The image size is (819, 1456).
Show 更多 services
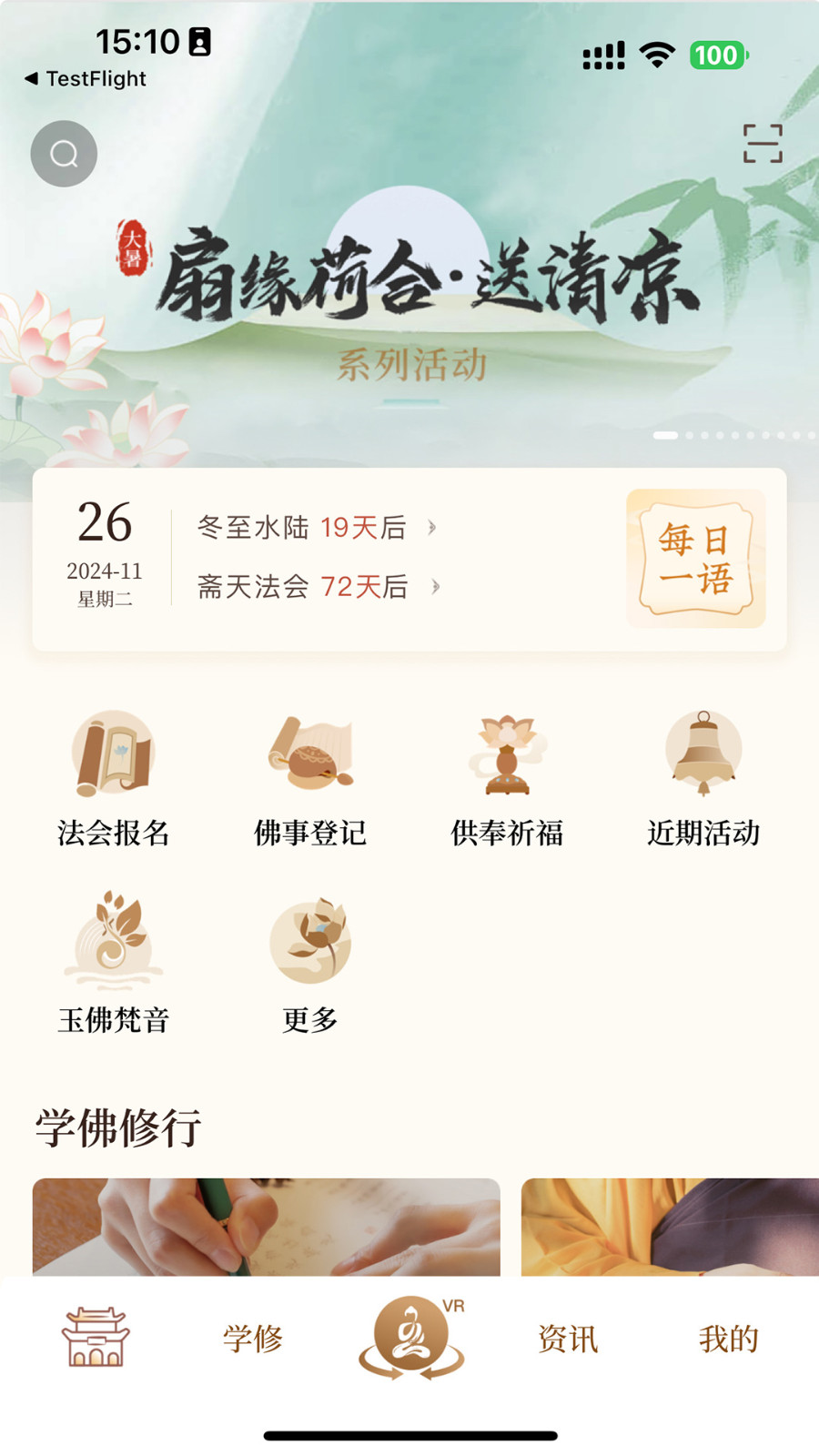(x=310, y=963)
